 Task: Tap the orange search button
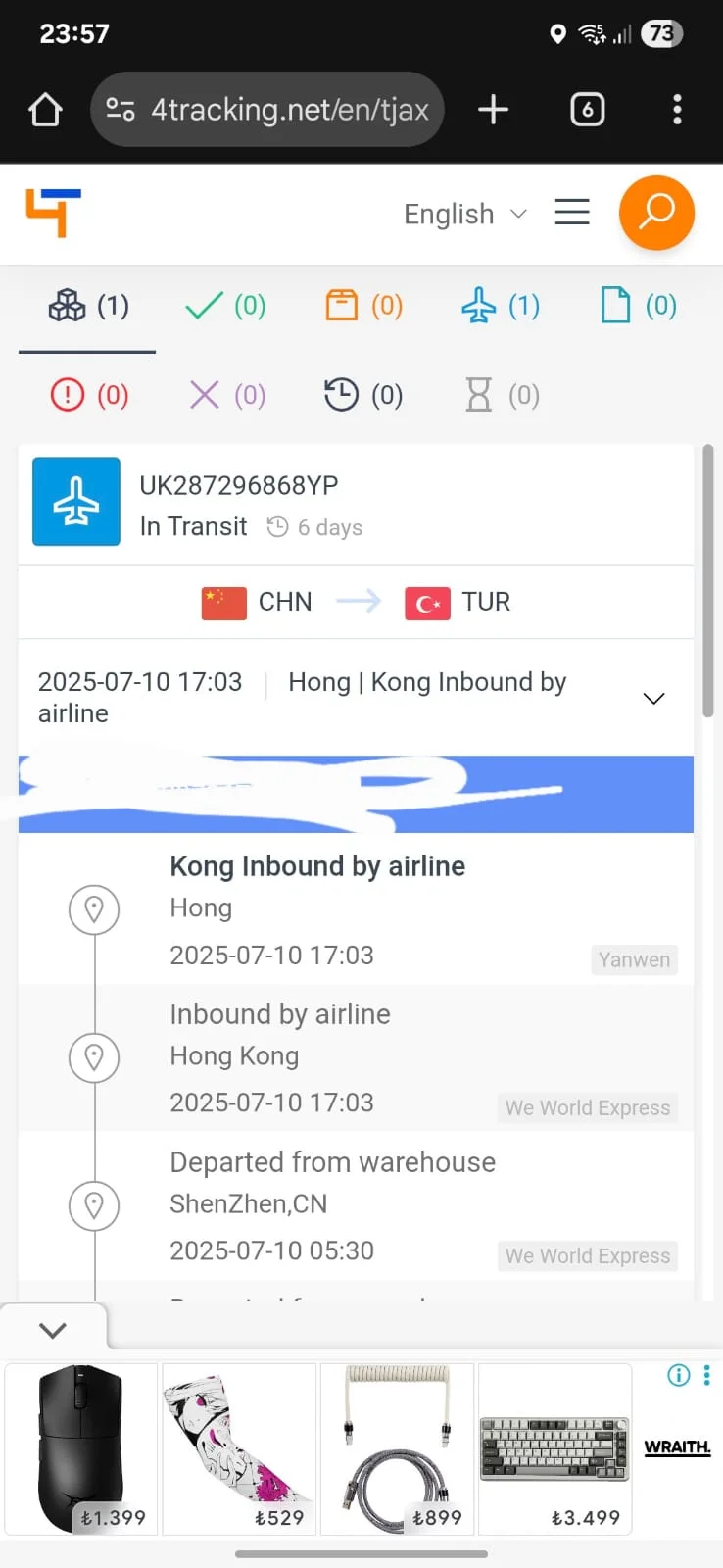click(x=656, y=213)
